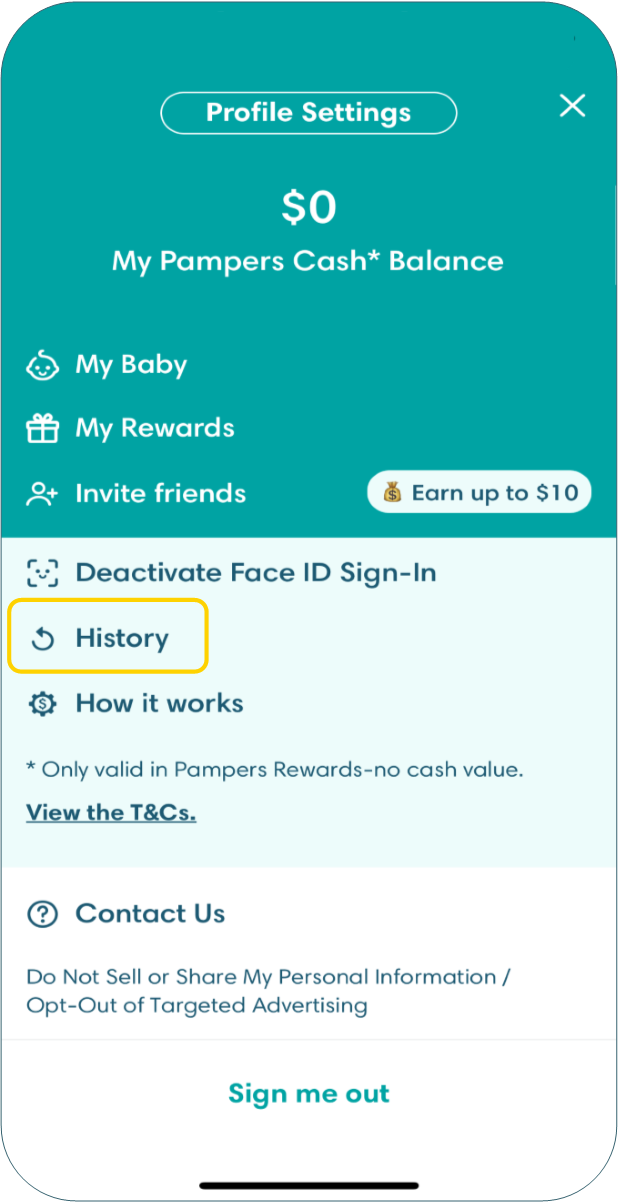Open Invite friends
This screenshot has height=1202, width=618.
tap(160, 493)
